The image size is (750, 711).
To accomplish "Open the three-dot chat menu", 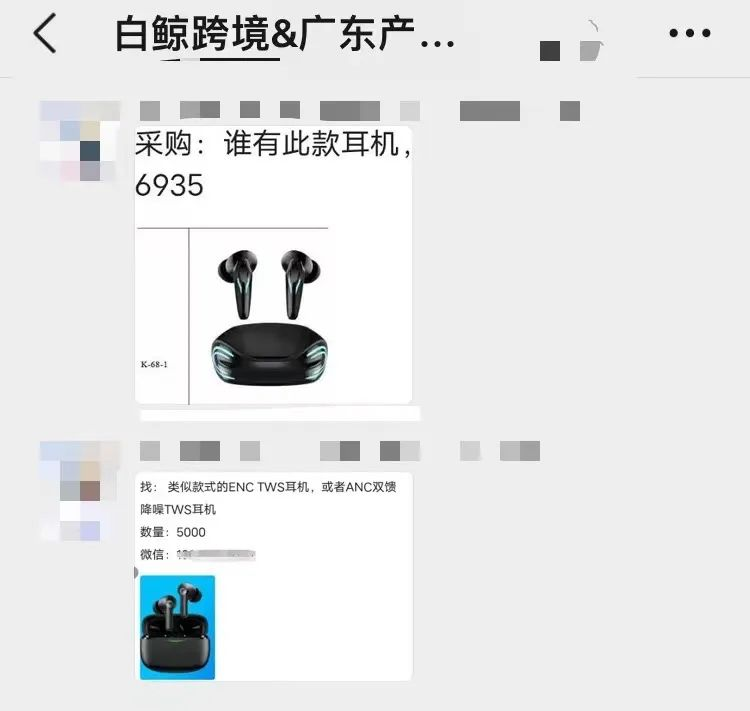I will pos(689,34).
